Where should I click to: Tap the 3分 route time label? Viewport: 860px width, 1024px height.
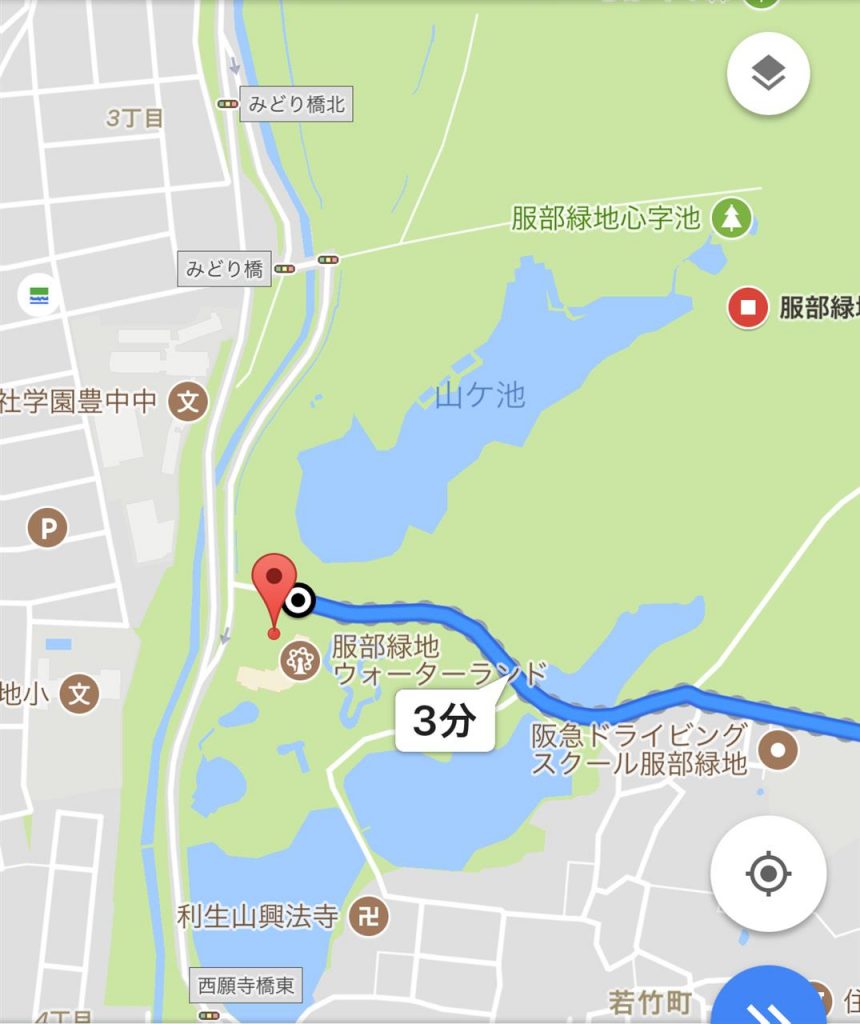tap(445, 722)
